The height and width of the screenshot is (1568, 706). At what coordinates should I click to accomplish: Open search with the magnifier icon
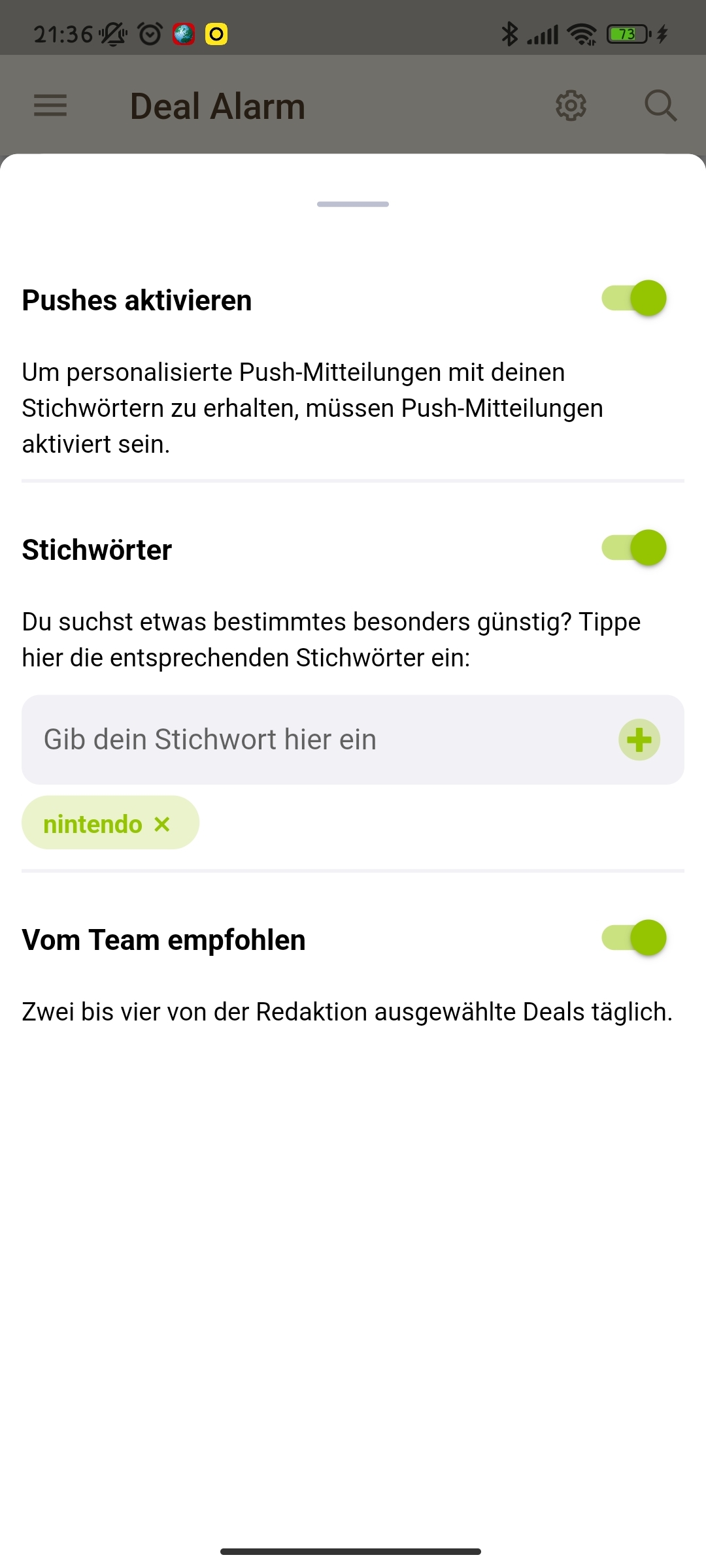[660, 105]
